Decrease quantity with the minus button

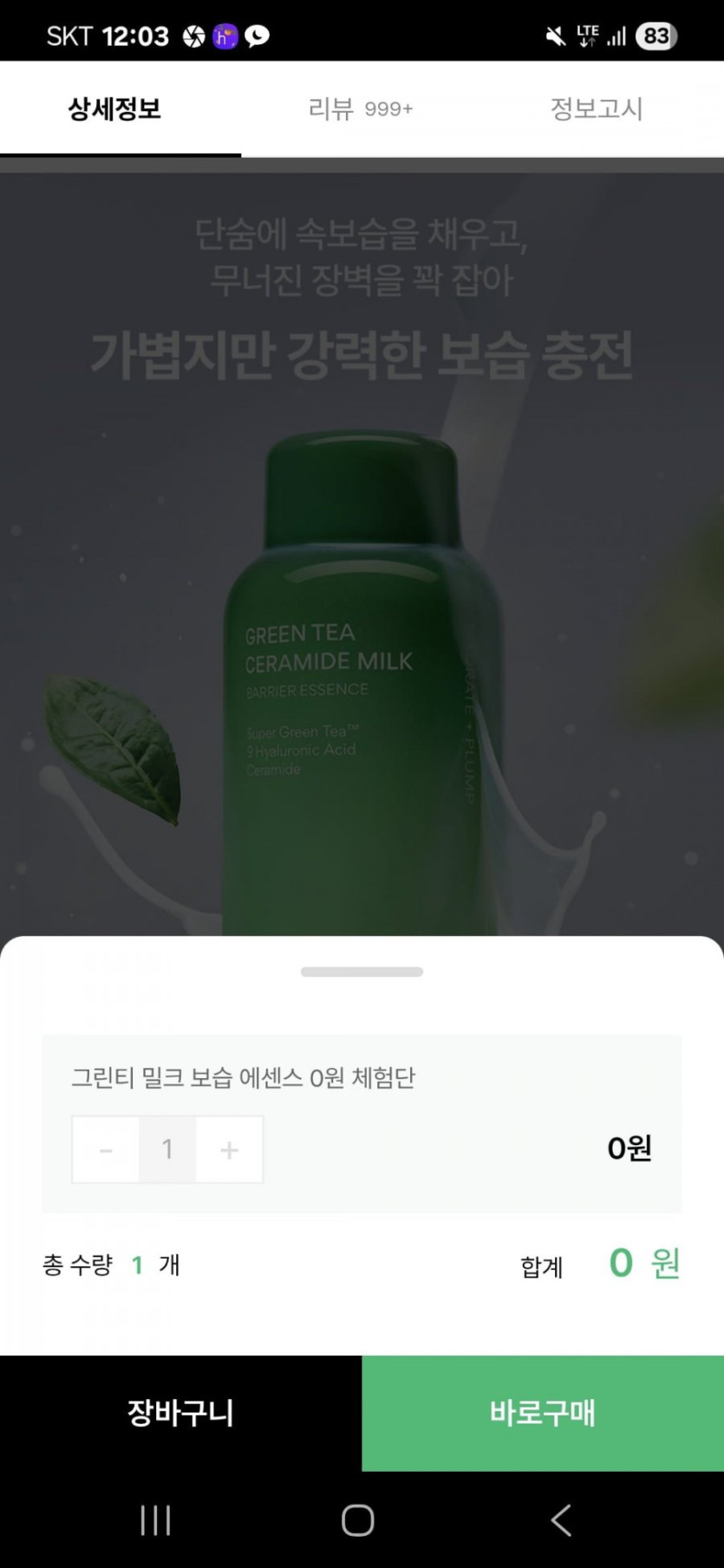point(106,1150)
